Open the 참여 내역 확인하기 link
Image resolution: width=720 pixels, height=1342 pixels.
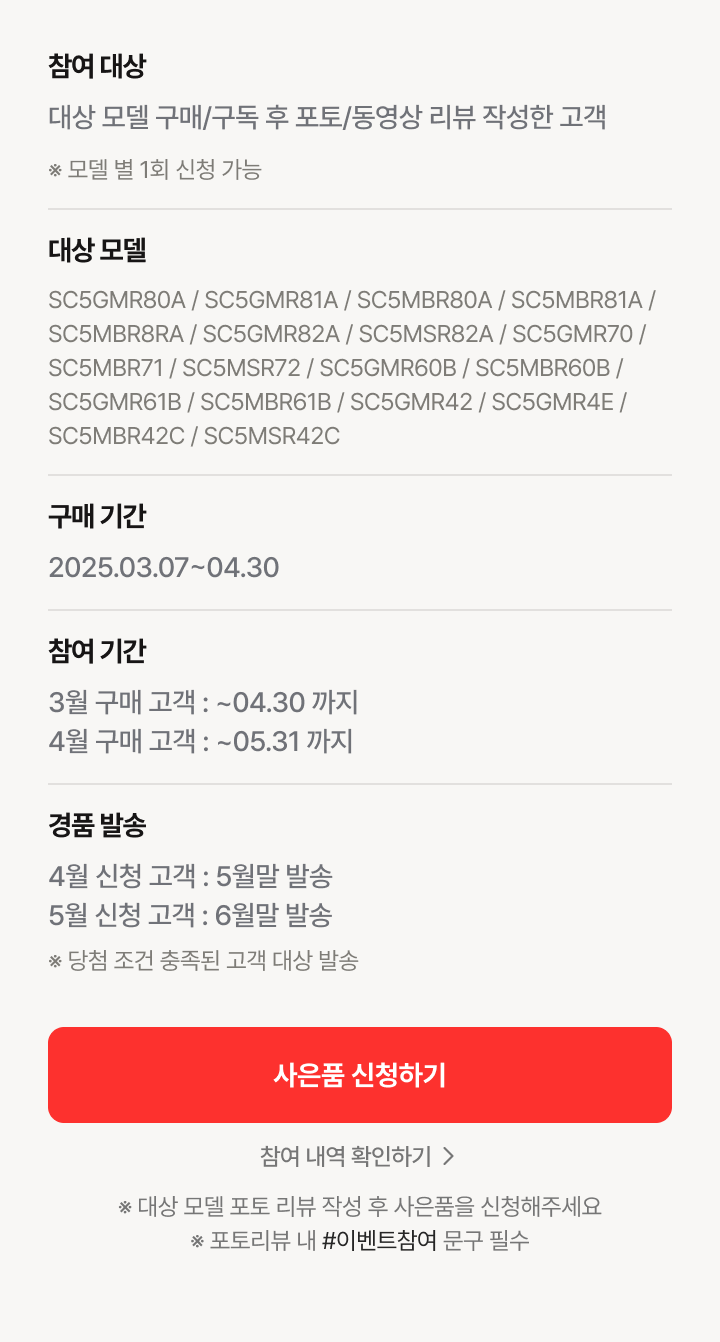coord(358,1157)
